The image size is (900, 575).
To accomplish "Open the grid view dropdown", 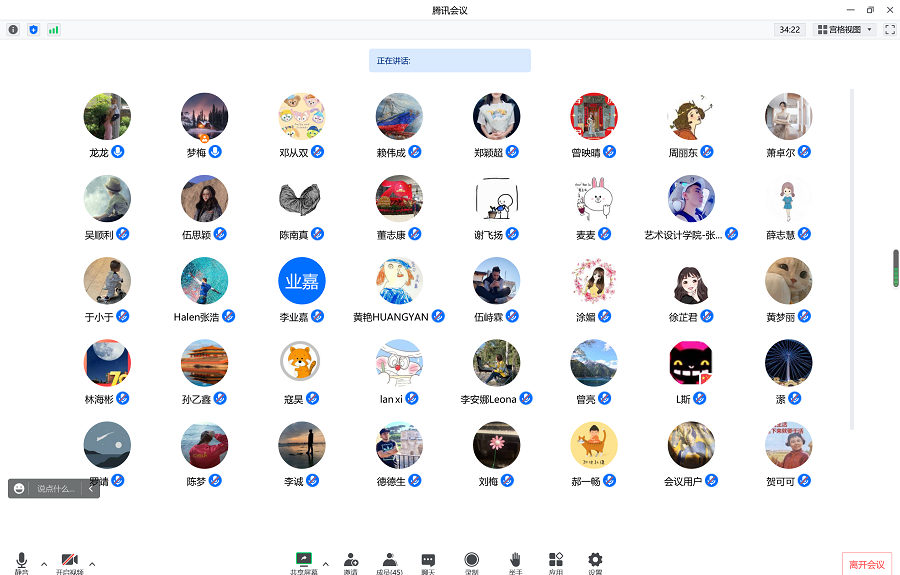I will [x=845, y=30].
